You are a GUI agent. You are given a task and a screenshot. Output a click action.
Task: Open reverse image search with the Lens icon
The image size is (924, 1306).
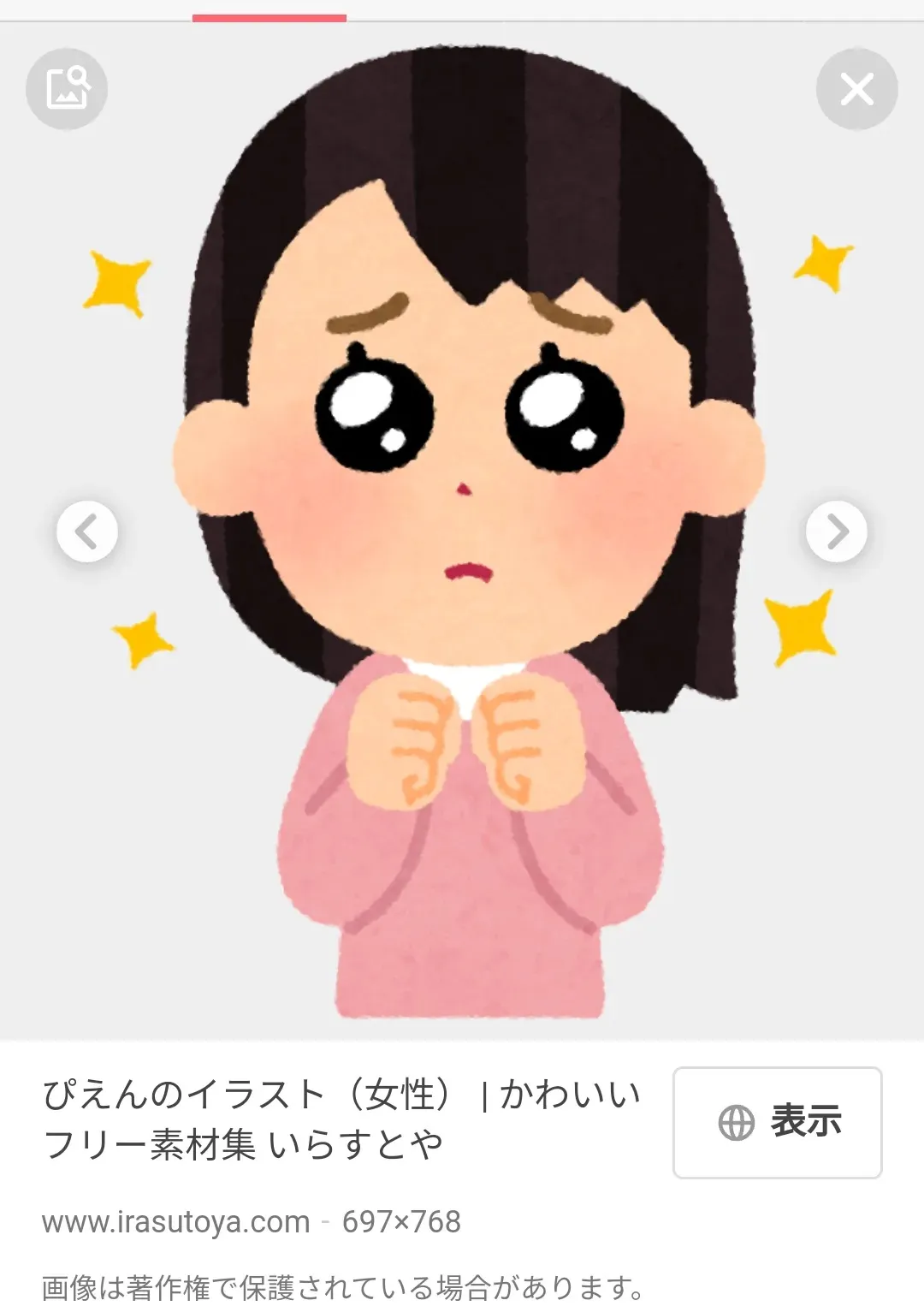point(67,88)
